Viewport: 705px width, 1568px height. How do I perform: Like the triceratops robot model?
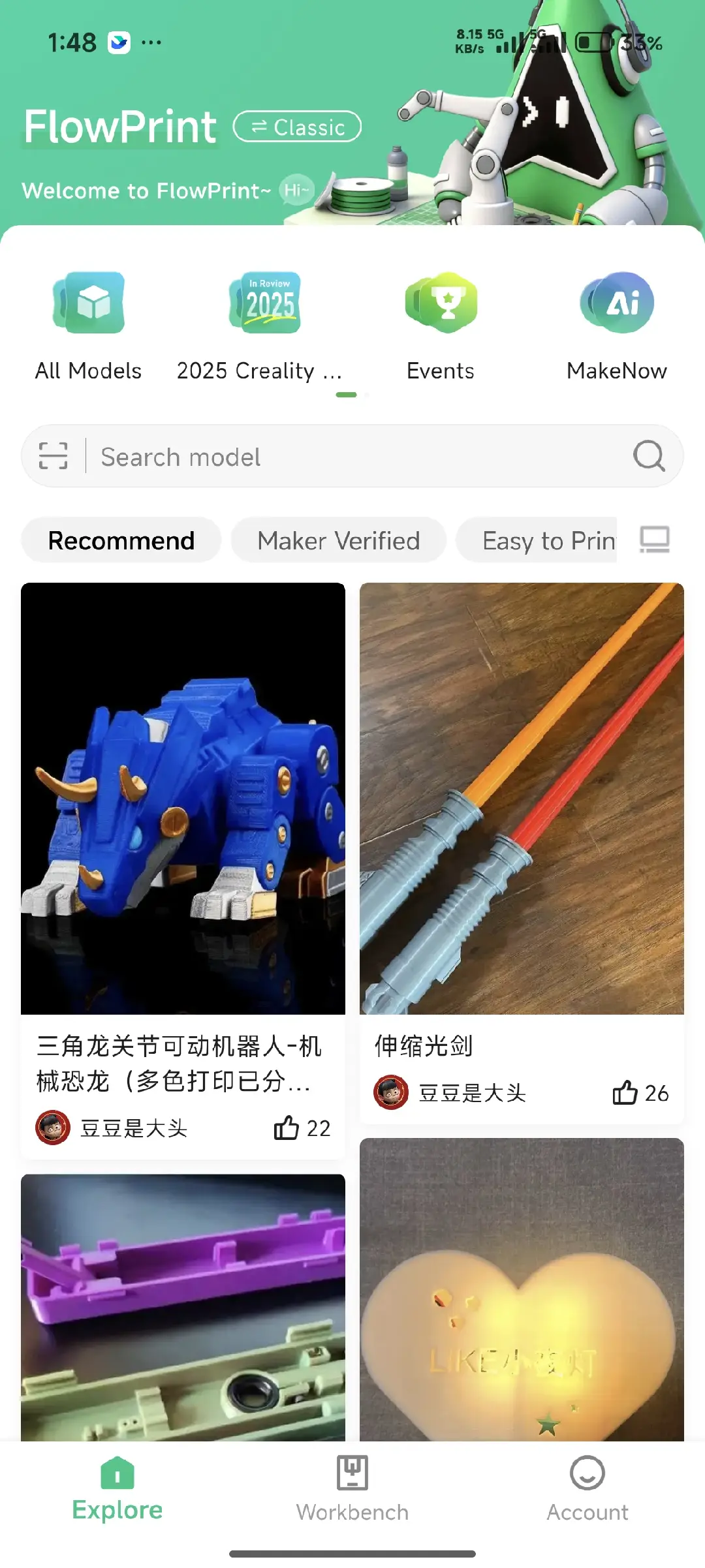287,1128
